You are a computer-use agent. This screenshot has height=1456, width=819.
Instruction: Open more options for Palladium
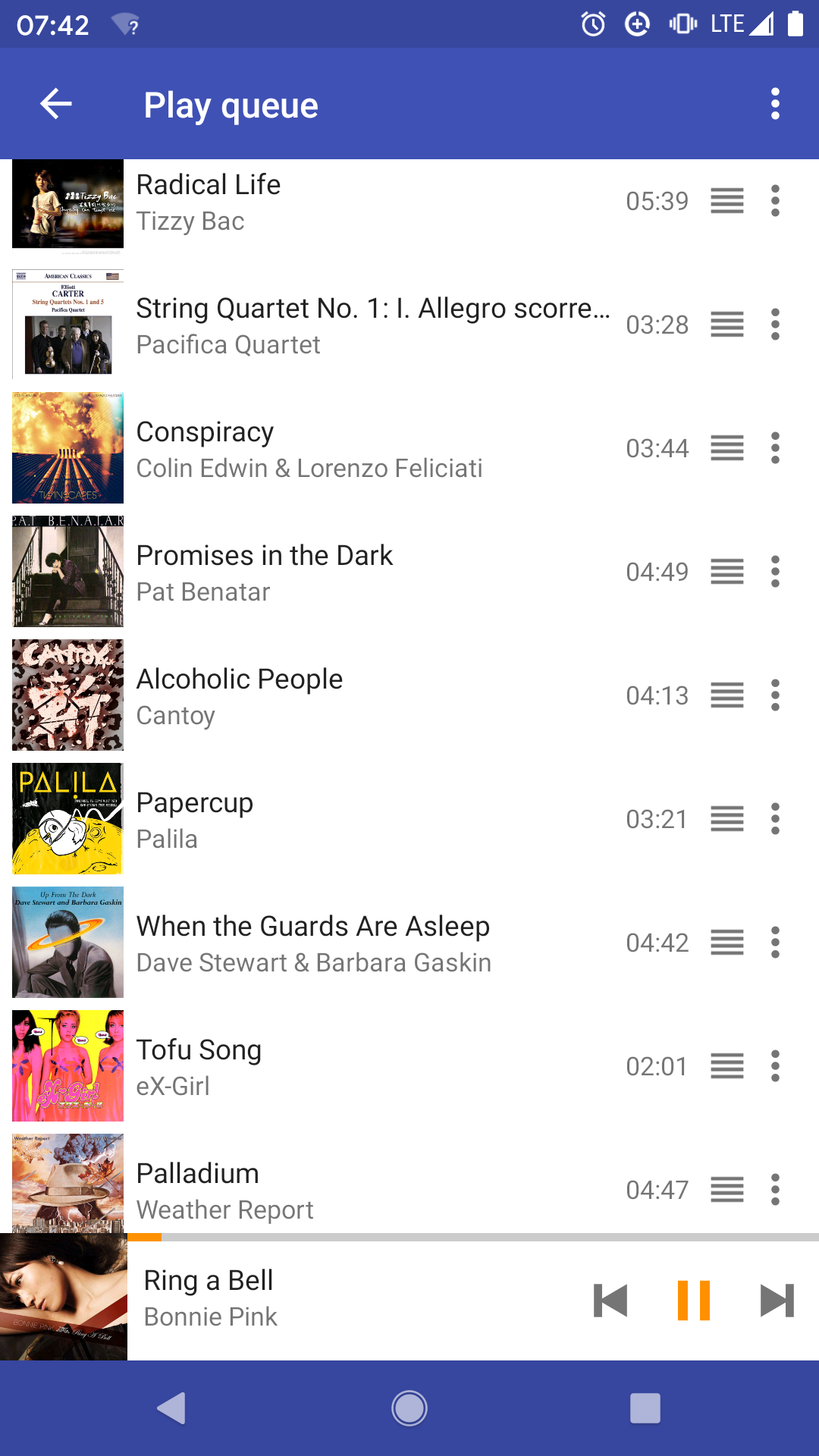[x=774, y=1190]
